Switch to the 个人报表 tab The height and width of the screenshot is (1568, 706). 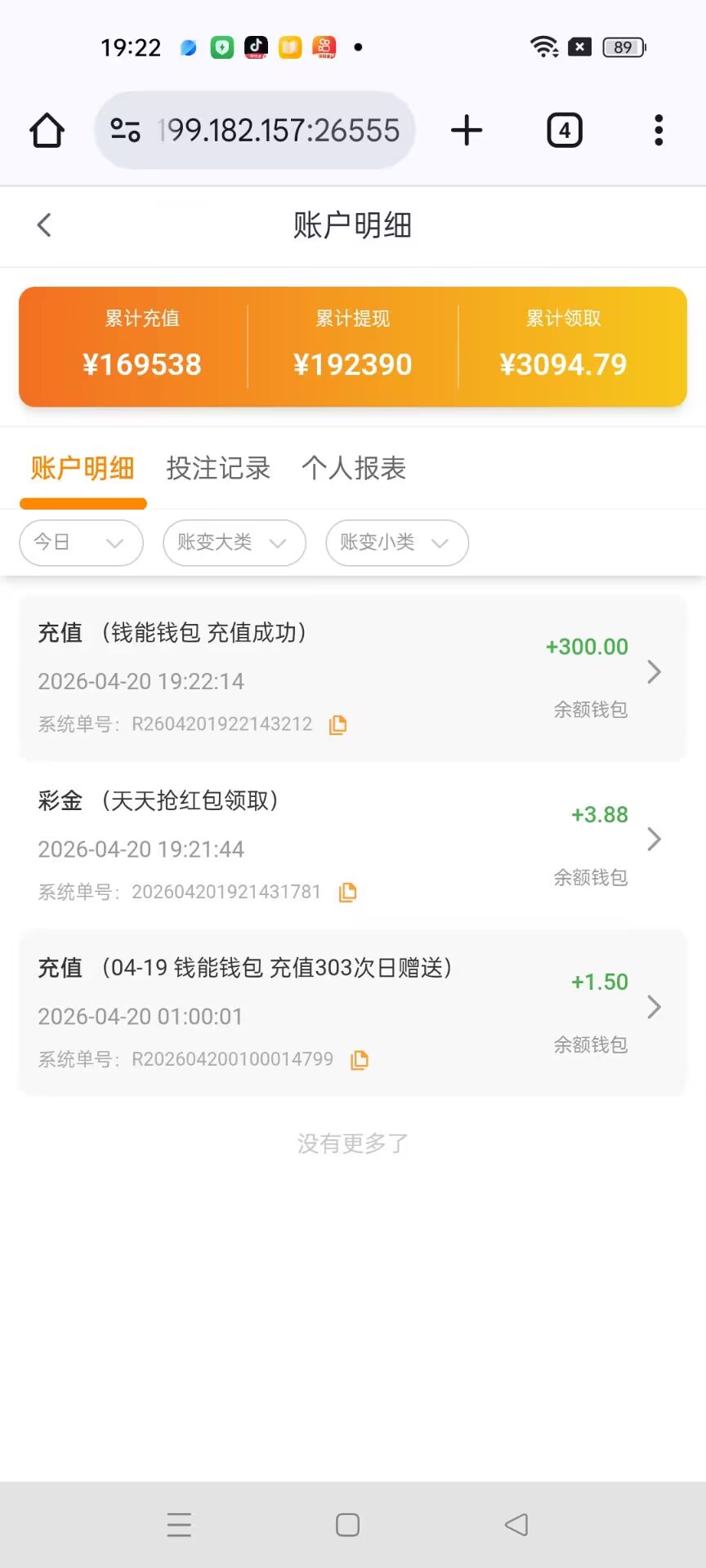(354, 469)
